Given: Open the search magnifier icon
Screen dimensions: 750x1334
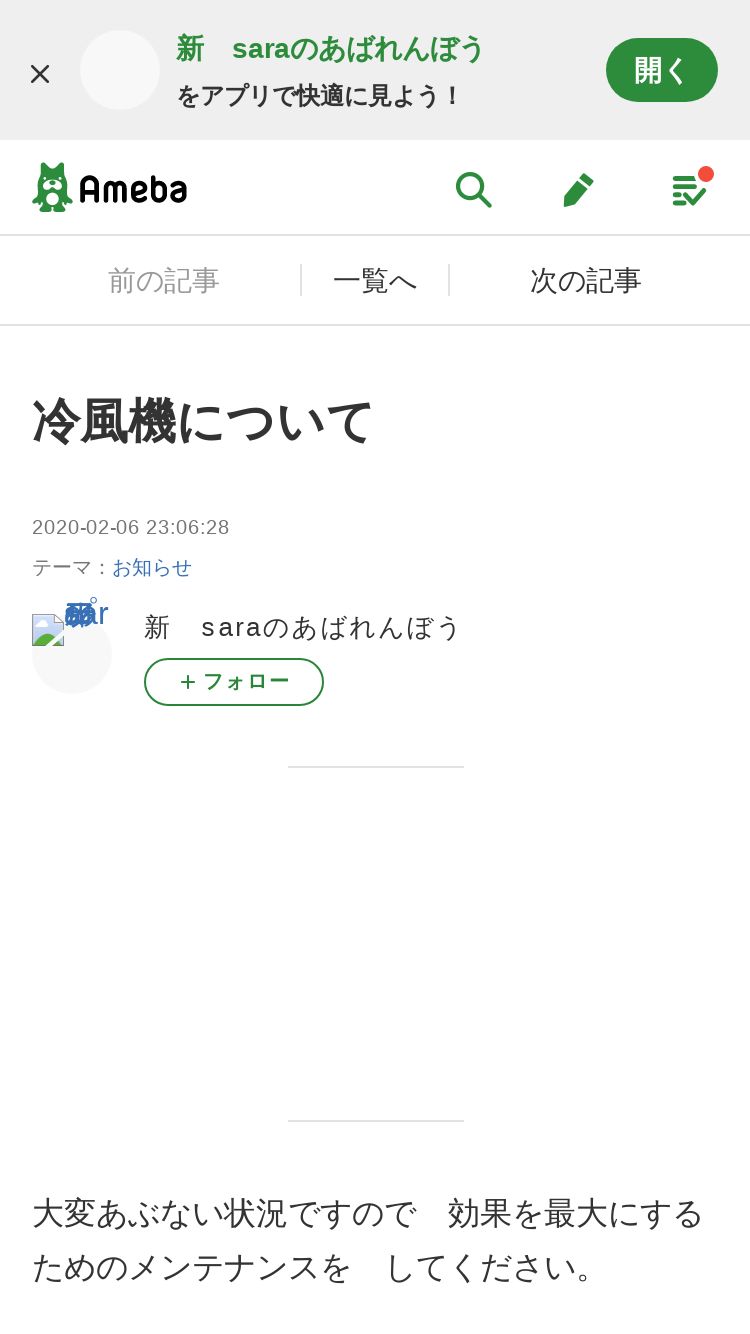Looking at the screenshot, I should 473,188.
